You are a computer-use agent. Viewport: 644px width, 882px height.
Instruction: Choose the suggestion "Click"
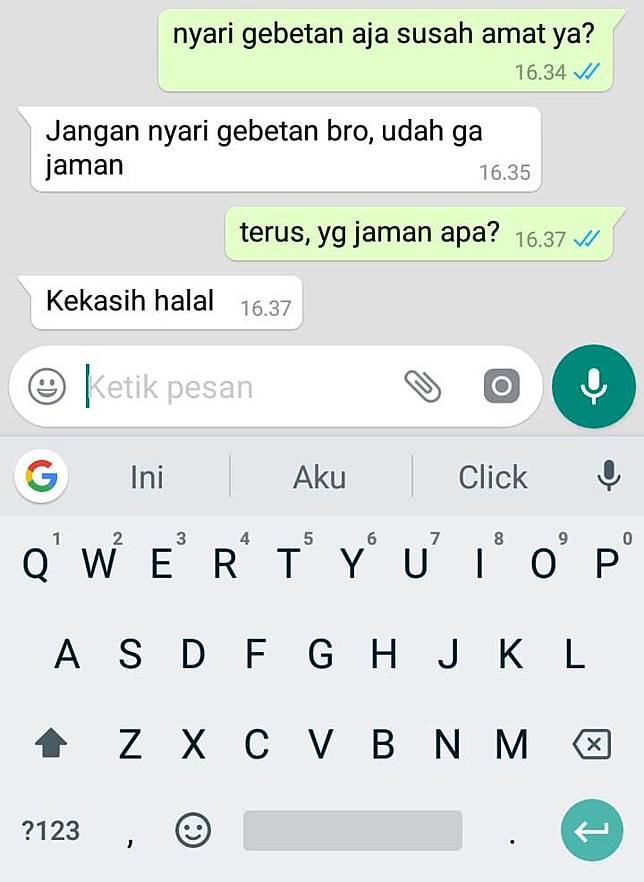coord(492,477)
